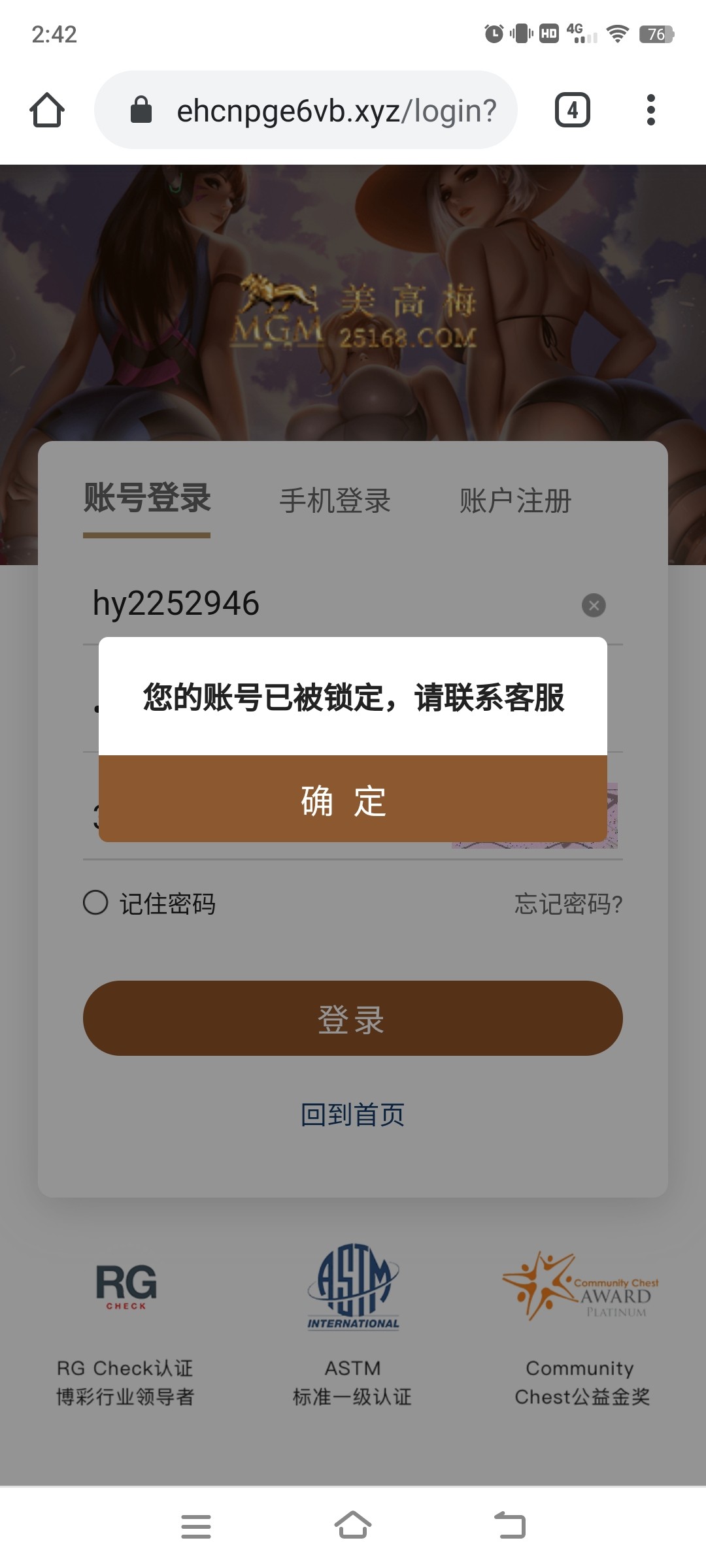Clear the username field with the X icon

(594, 606)
